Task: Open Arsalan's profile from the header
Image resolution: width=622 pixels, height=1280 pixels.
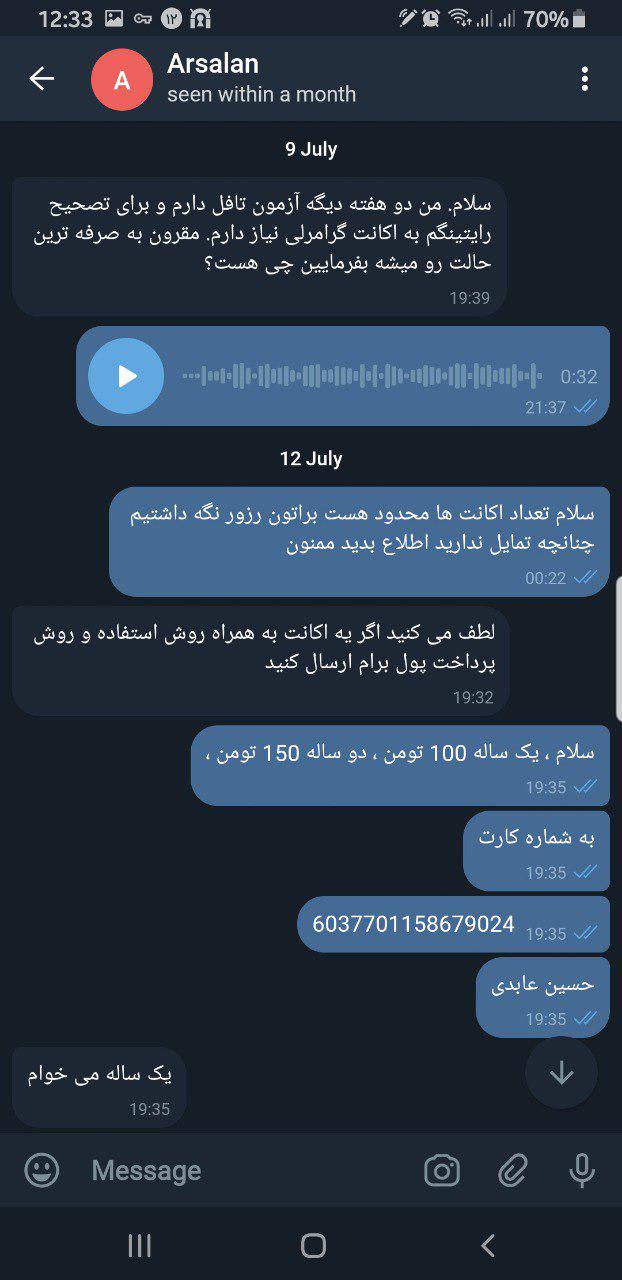Action: point(223,79)
